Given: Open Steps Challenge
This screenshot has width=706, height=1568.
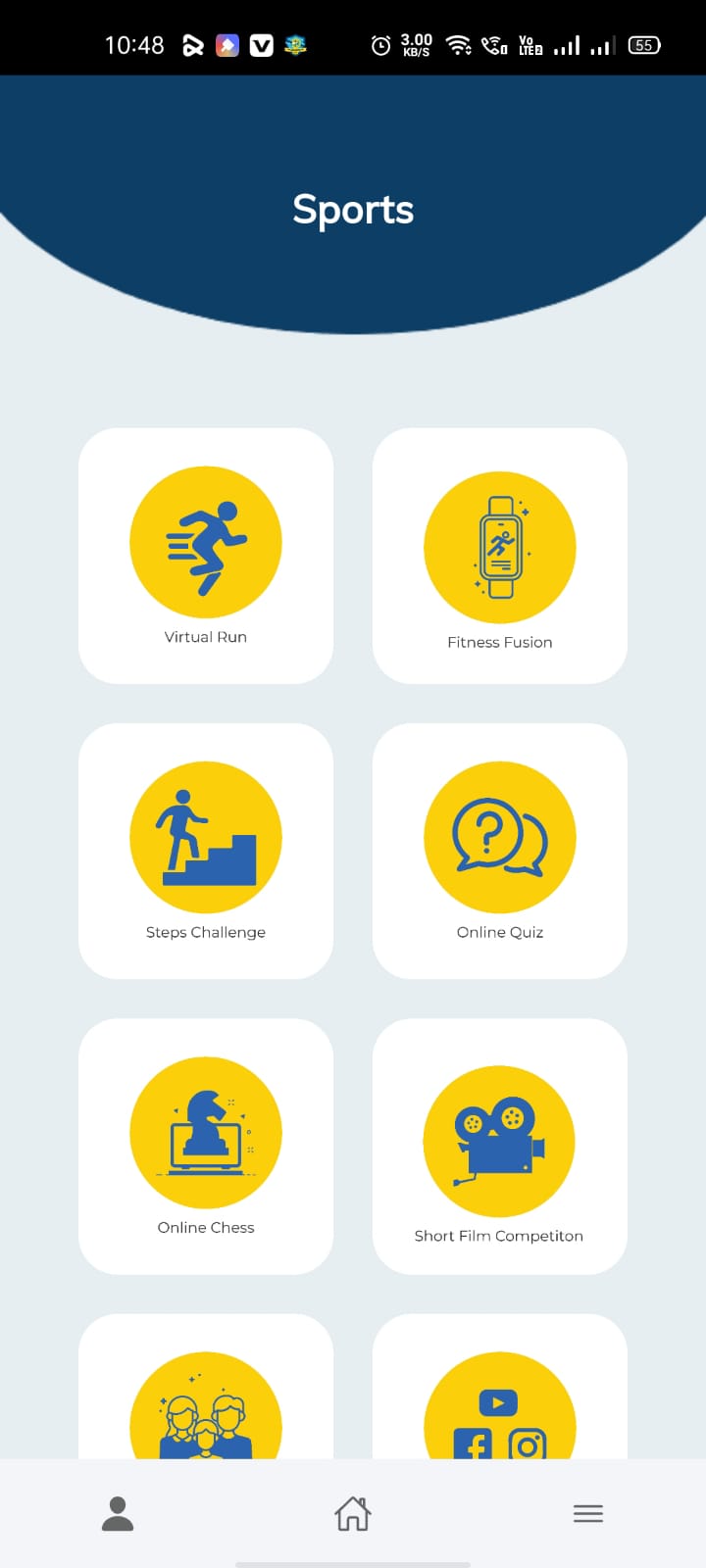Looking at the screenshot, I should click(206, 851).
